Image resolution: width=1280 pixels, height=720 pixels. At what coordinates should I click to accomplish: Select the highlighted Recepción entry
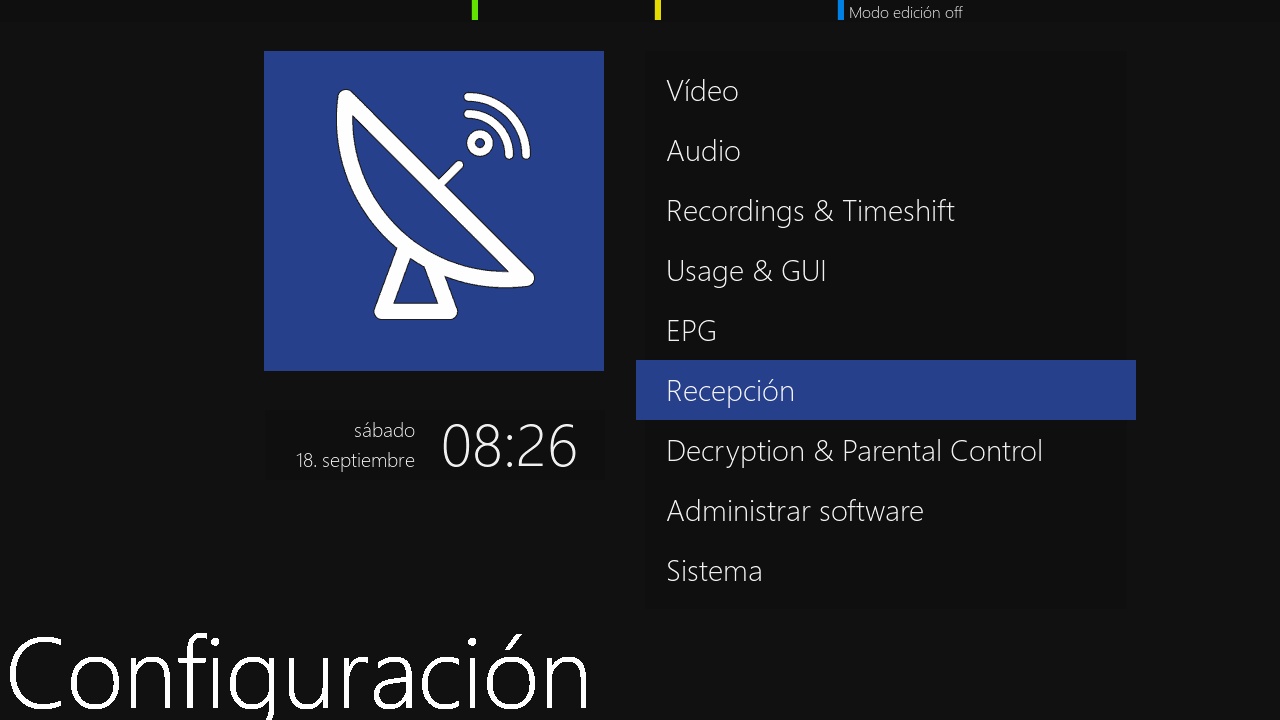[x=730, y=391]
